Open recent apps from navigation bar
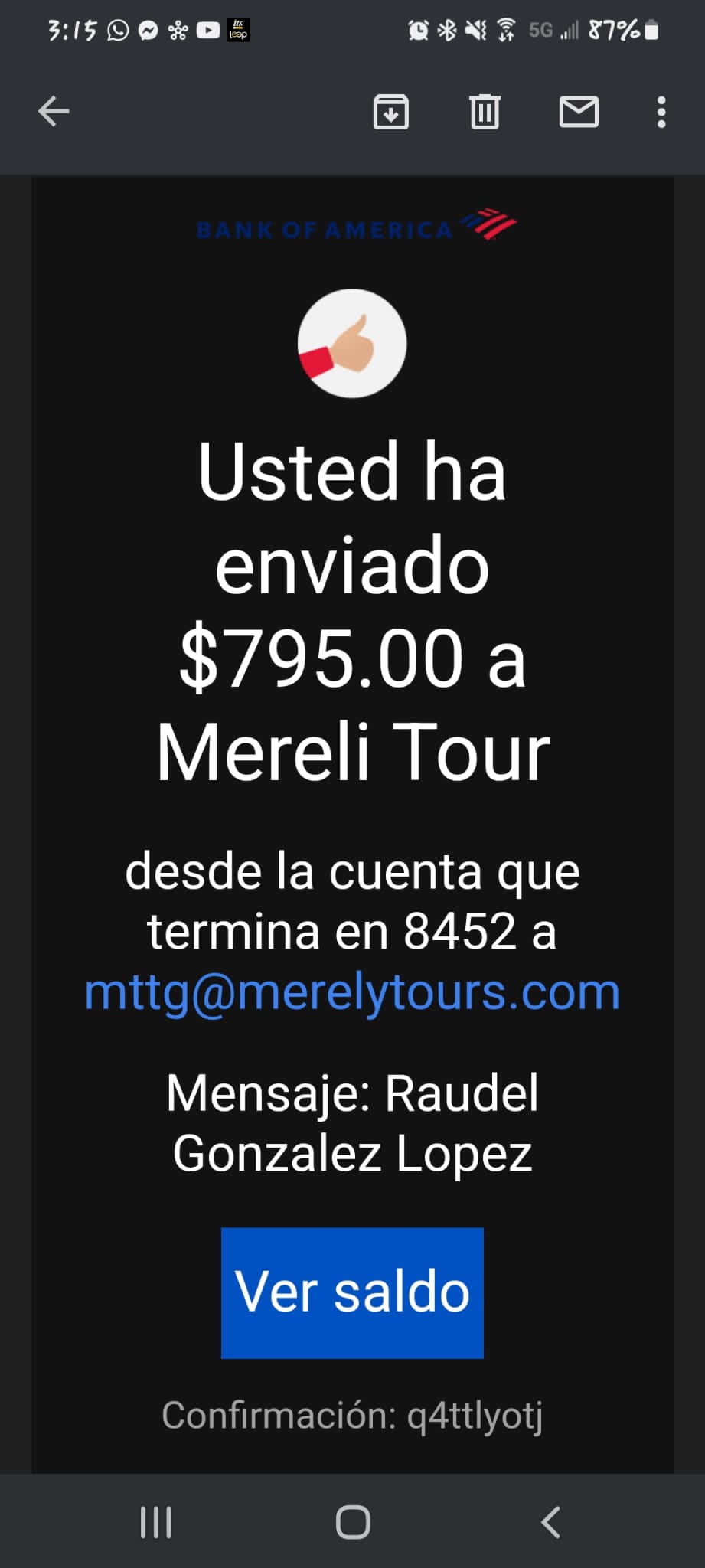The image size is (705, 1568). (156, 1522)
